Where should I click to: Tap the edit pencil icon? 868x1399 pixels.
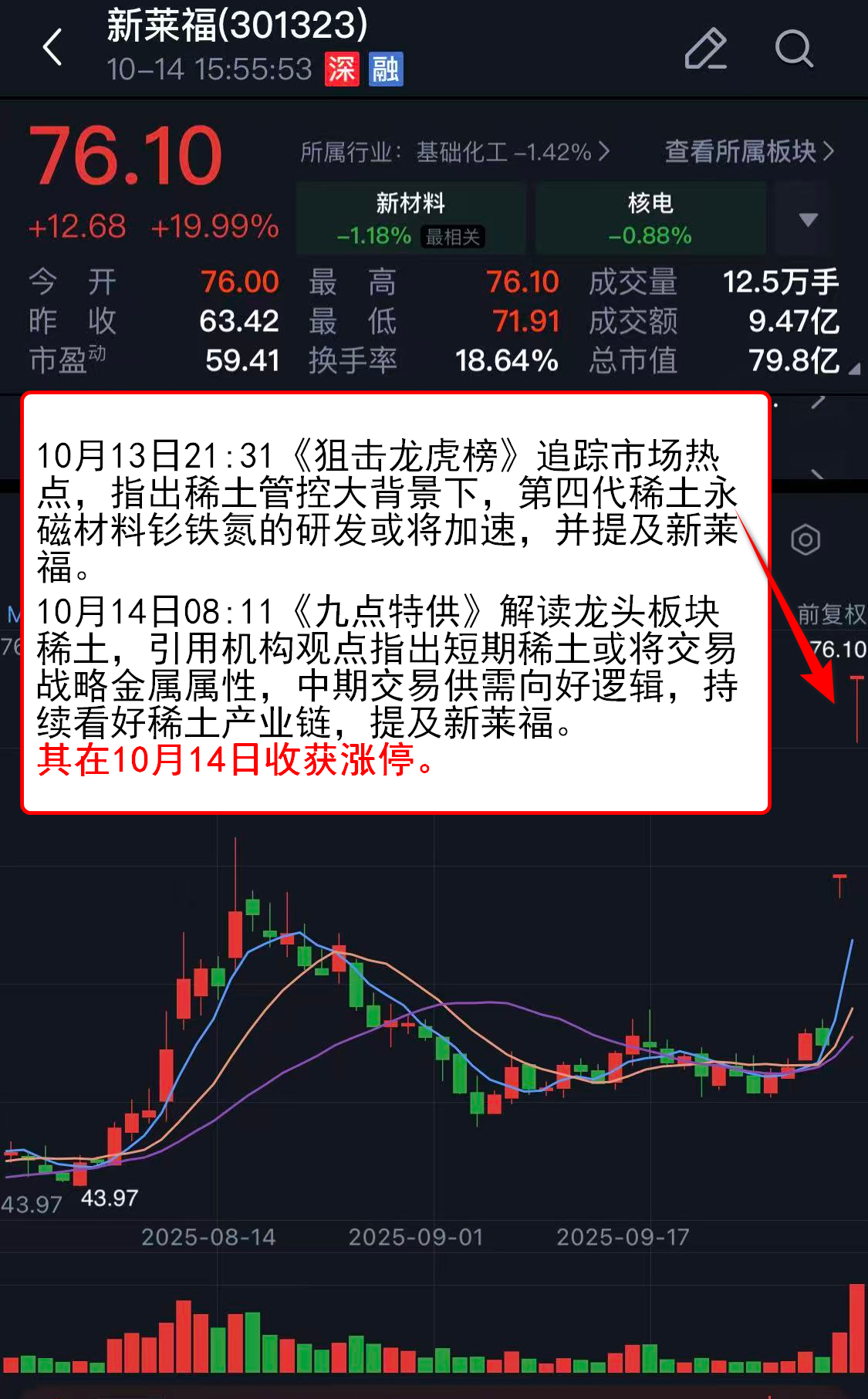[705, 49]
